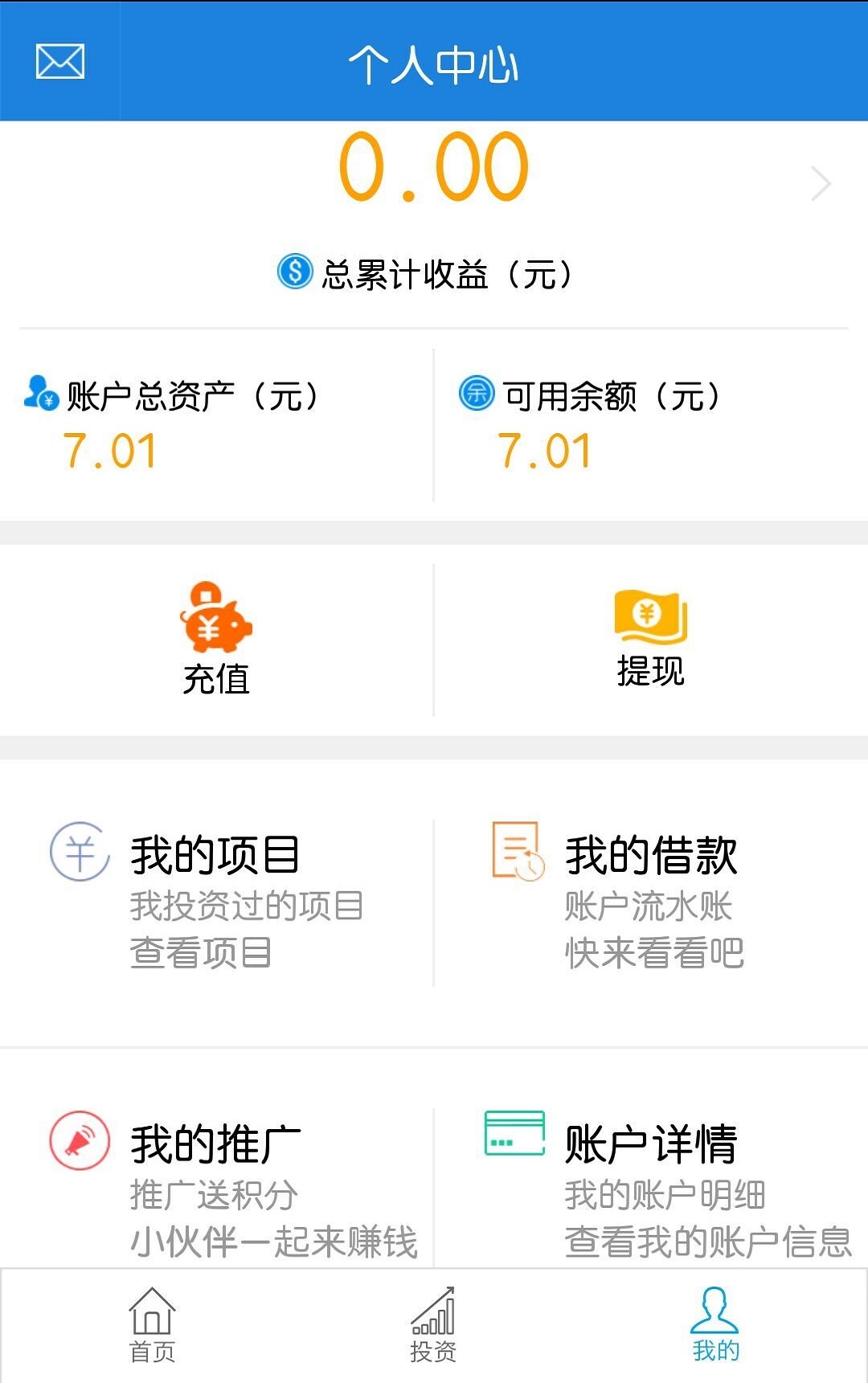Switch to the 首页 home tab

(x=152, y=1325)
